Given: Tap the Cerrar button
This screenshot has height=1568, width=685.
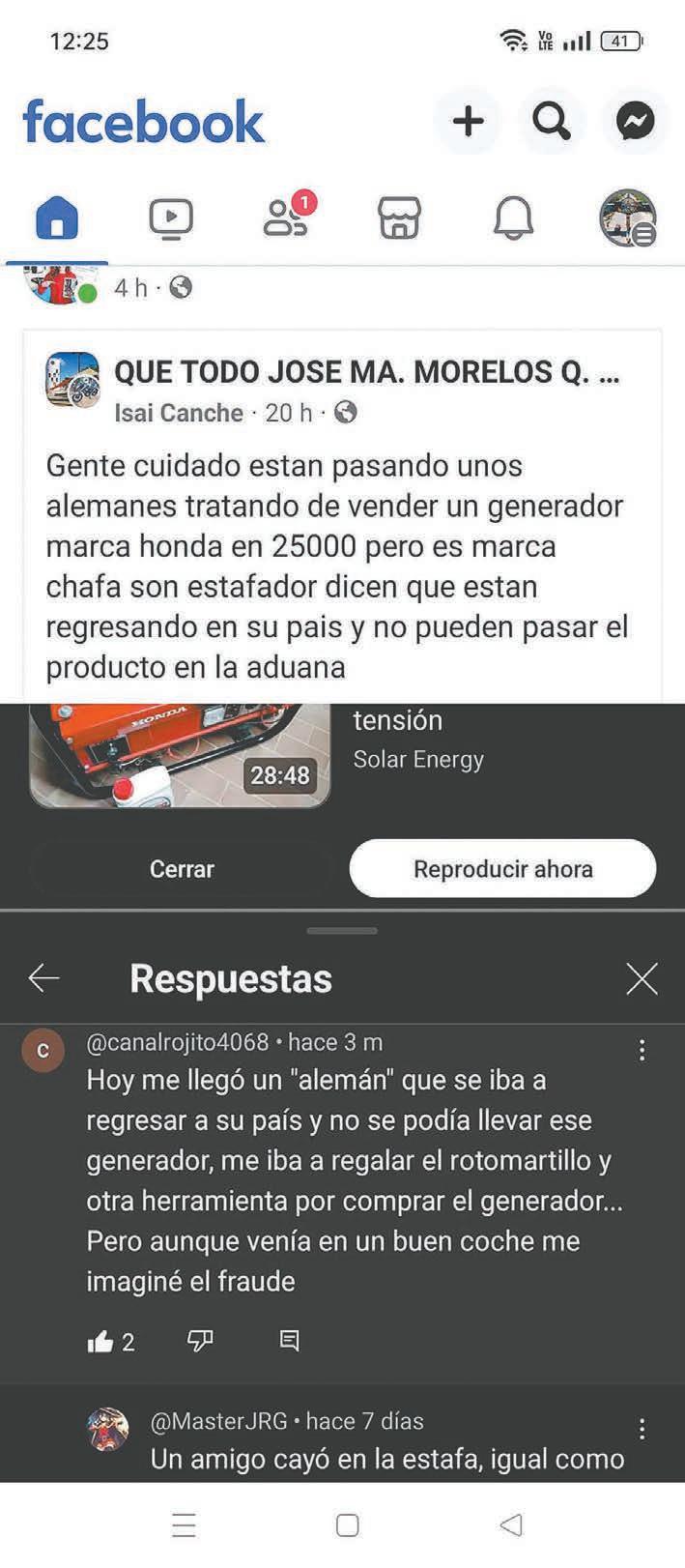Looking at the screenshot, I should [x=182, y=869].
